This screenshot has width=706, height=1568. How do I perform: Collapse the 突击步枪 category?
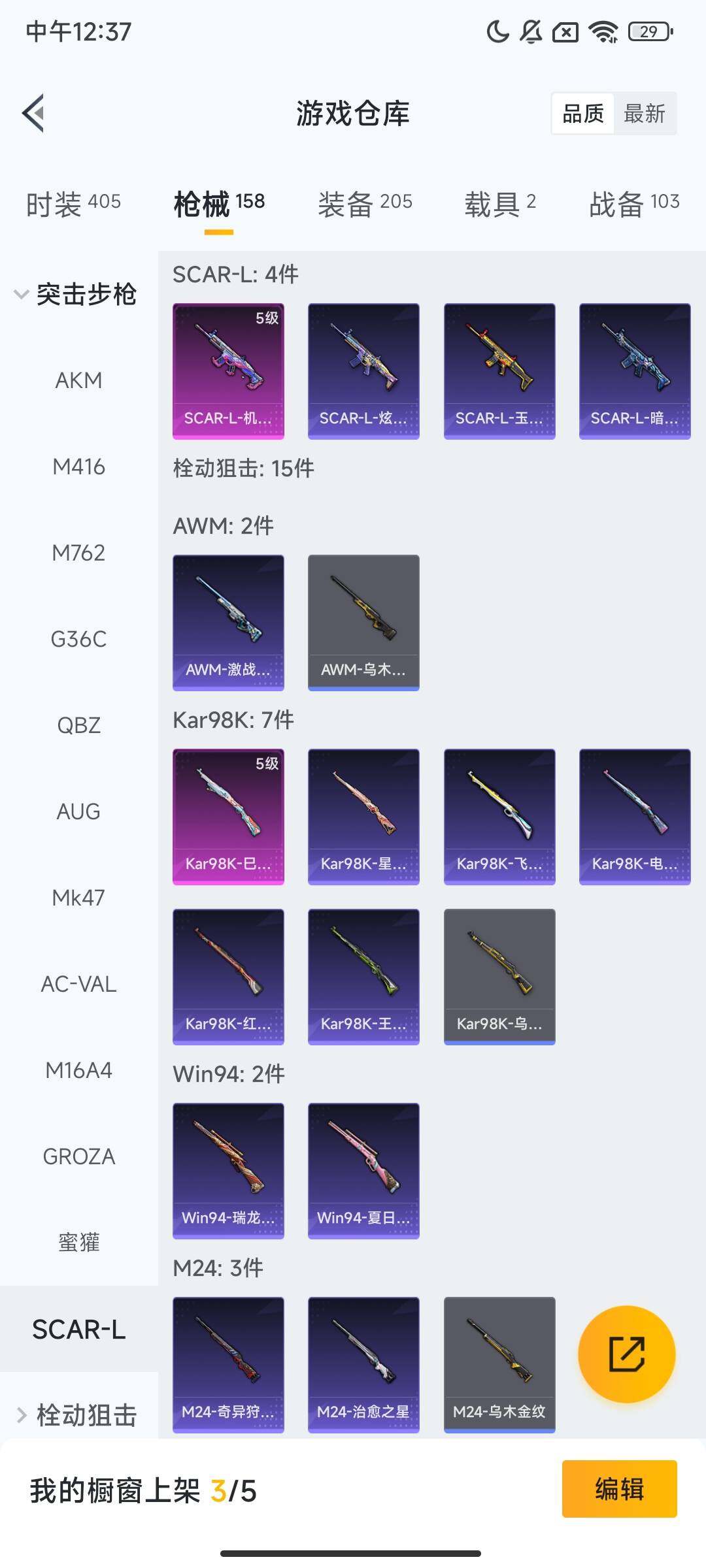pyautogui.click(x=75, y=294)
